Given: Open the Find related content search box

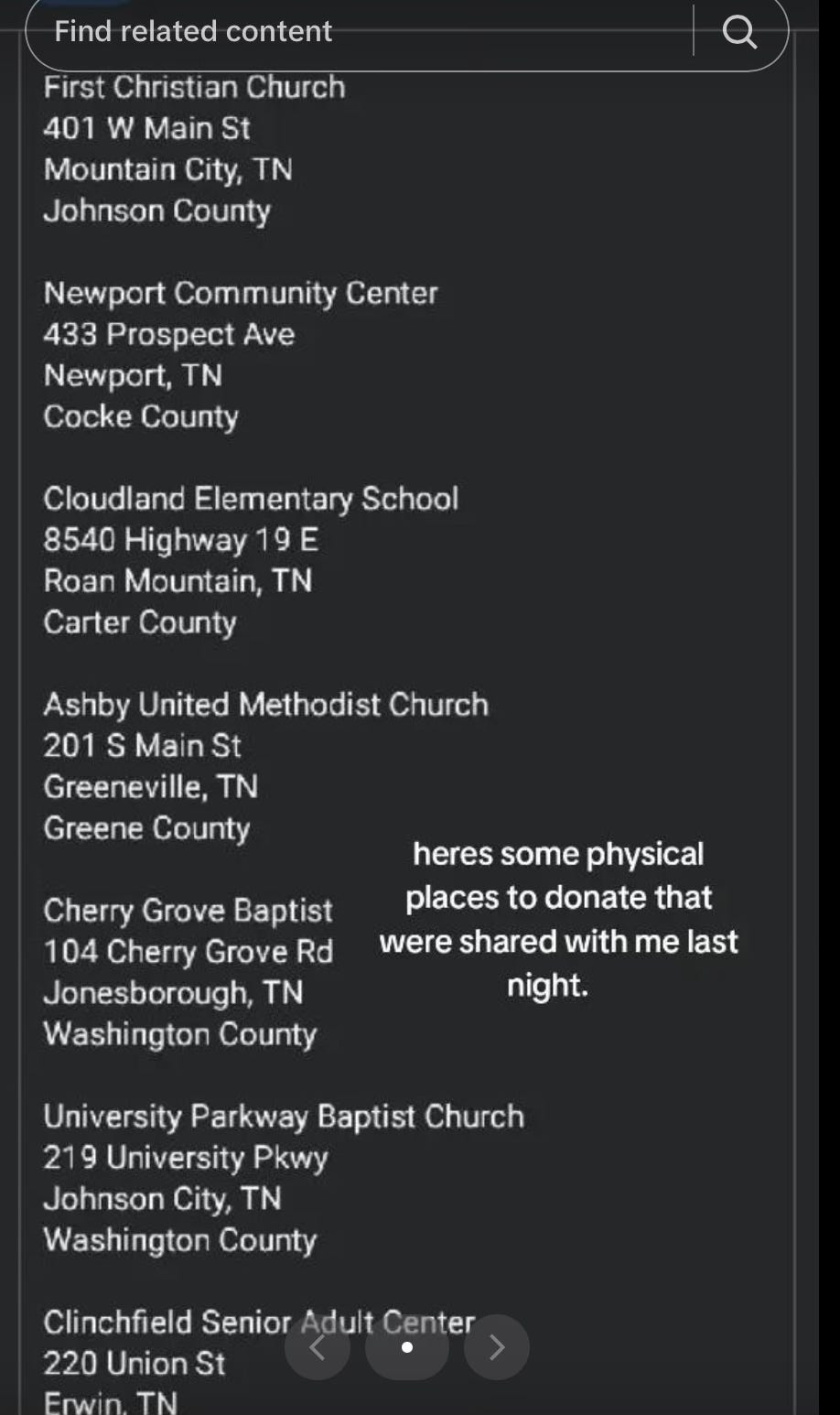Looking at the screenshot, I should point(357,32).
